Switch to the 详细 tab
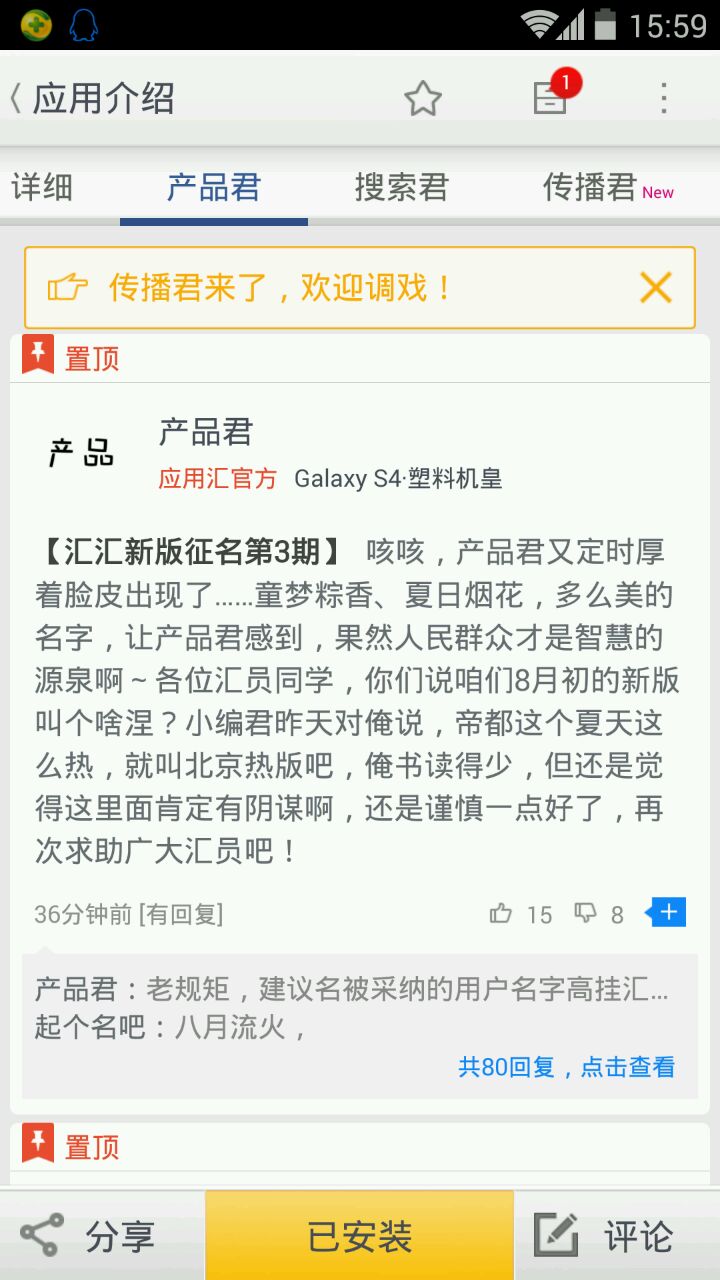The image size is (720, 1280). pos(42,187)
